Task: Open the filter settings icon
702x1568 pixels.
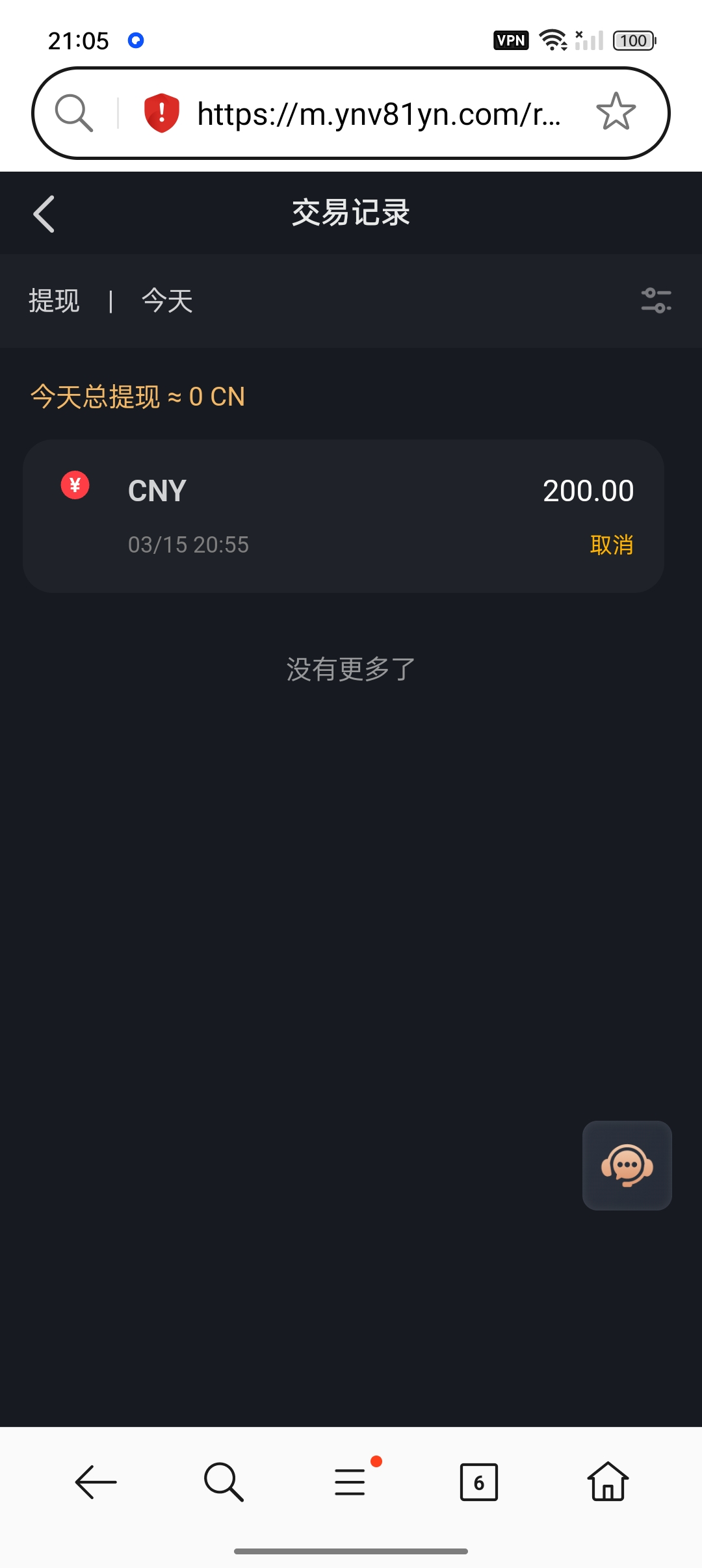Action: pyautogui.click(x=656, y=301)
